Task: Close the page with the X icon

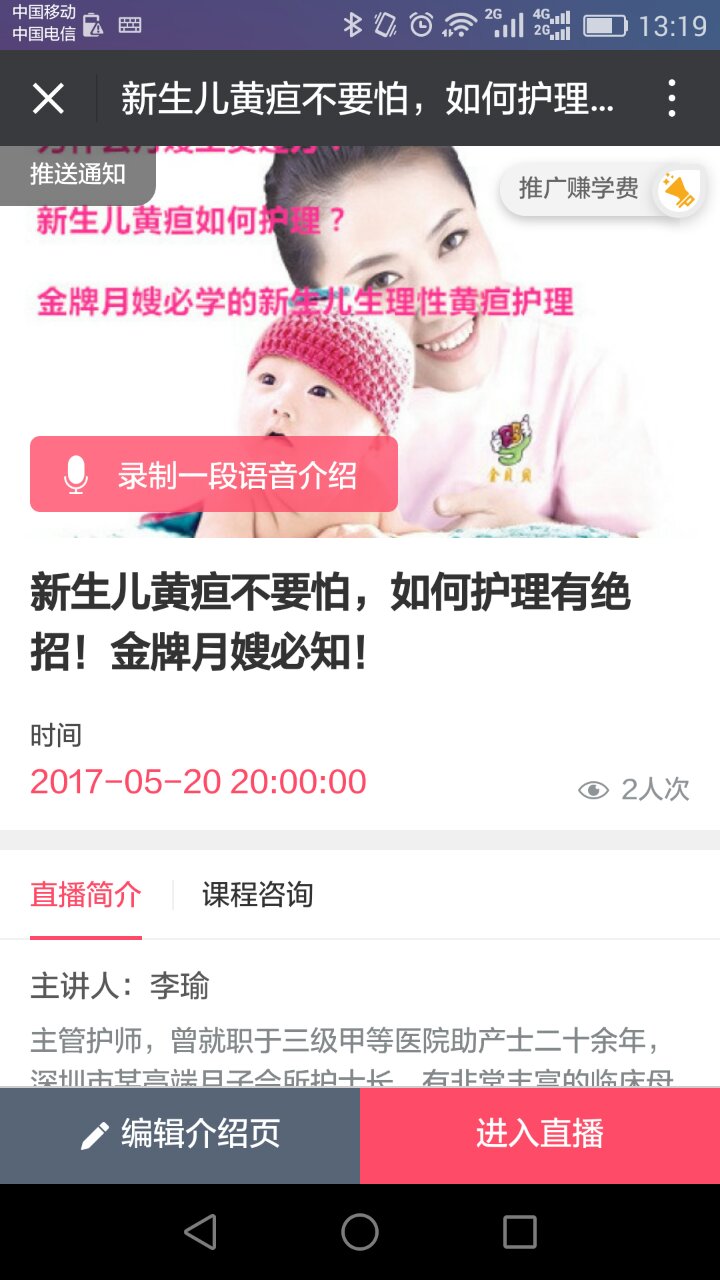Action: [x=48, y=99]
